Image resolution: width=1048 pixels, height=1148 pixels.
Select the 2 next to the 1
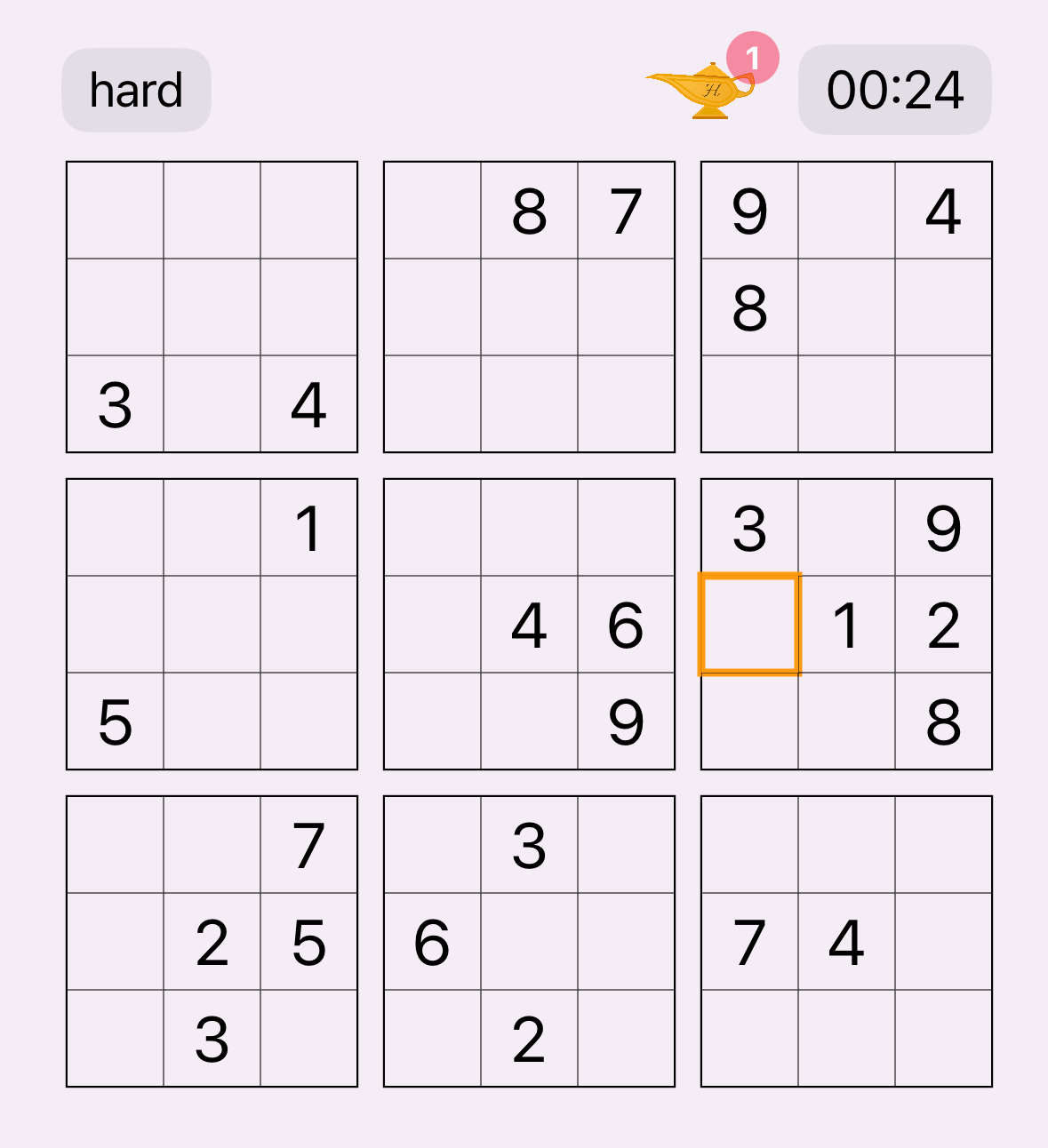944,625
